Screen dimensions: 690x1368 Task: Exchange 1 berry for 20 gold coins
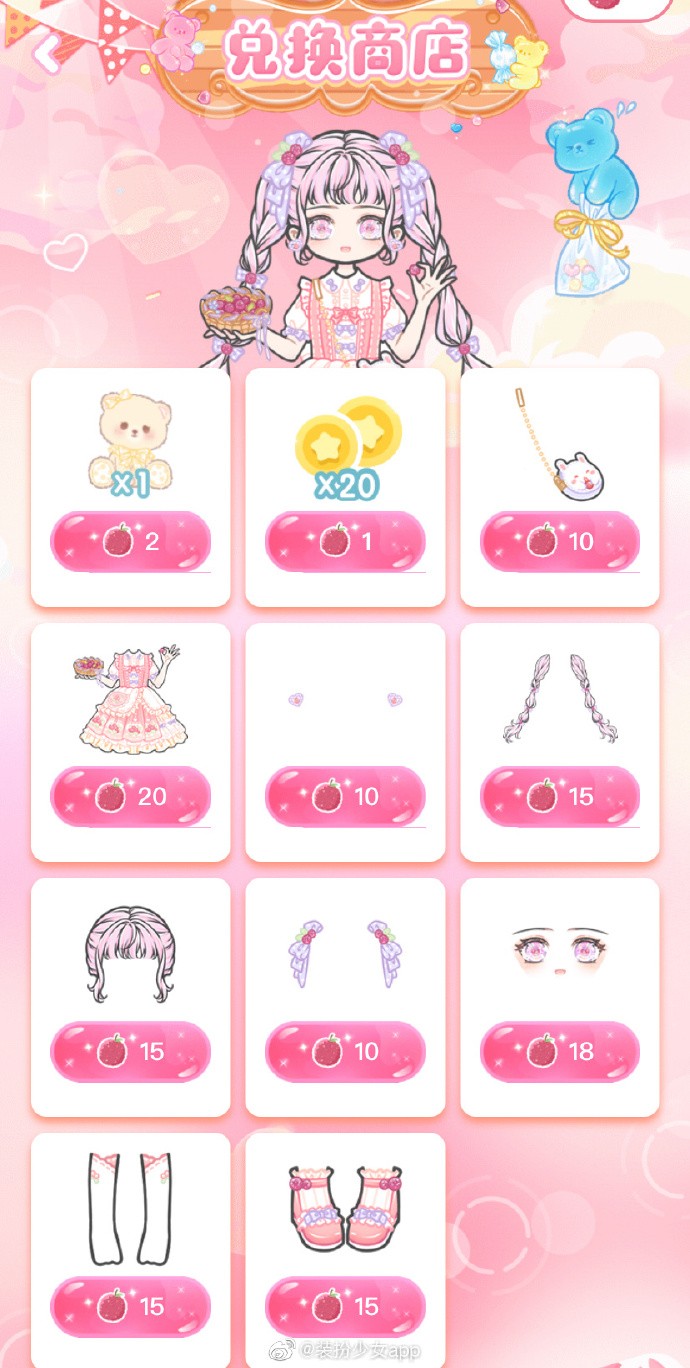(x=345, y=542)
